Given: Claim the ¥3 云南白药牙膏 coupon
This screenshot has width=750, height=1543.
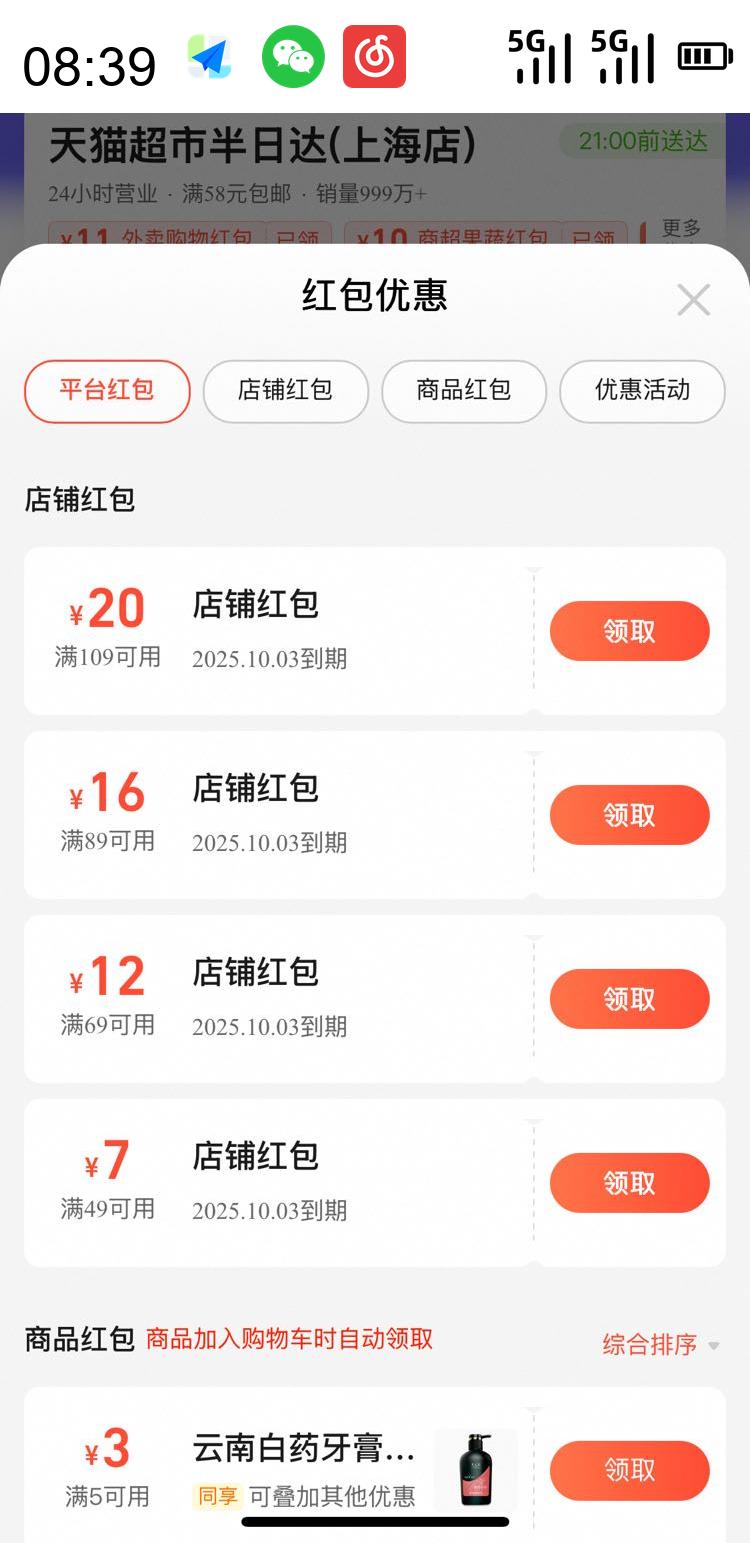Looking at the screenshot, I should 629,1470.
